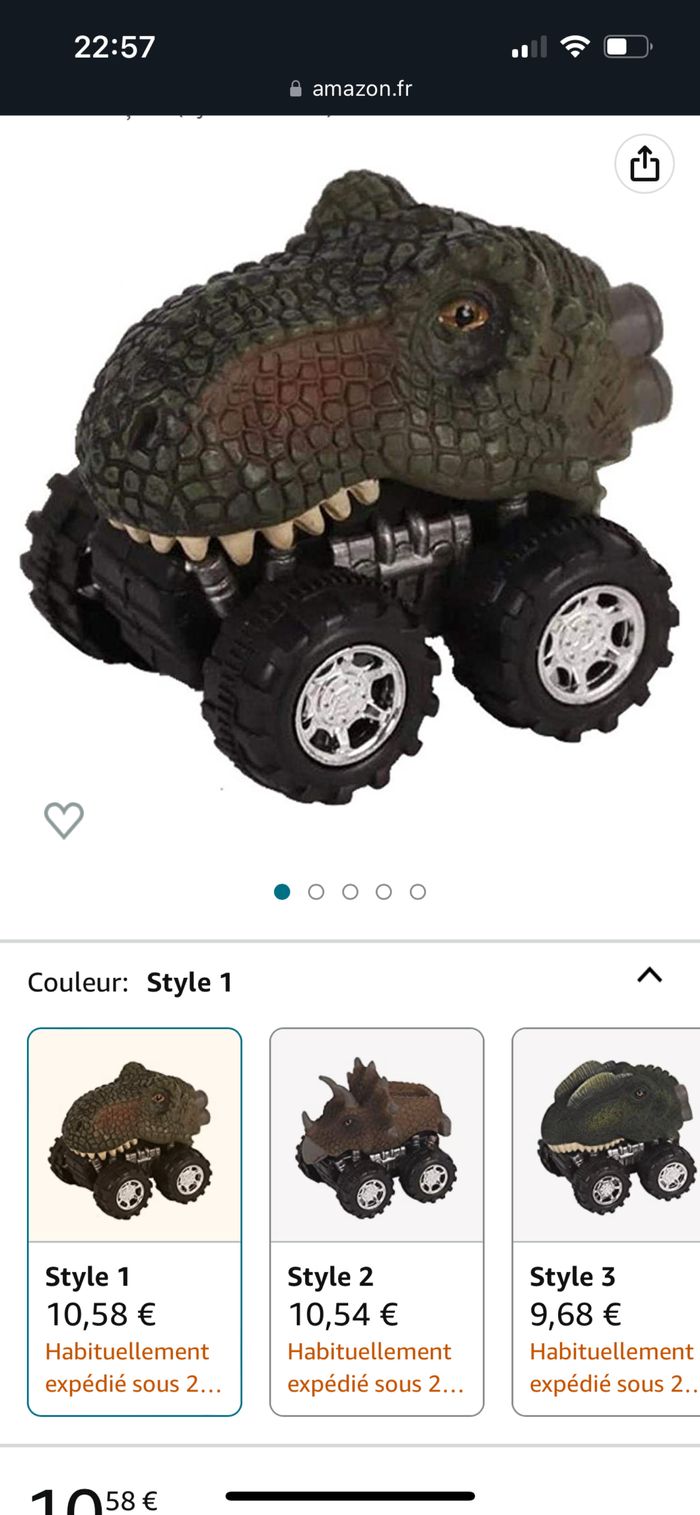Select Style 1 variant
Screen dimensions: 700x1515
pos(134,1220)
